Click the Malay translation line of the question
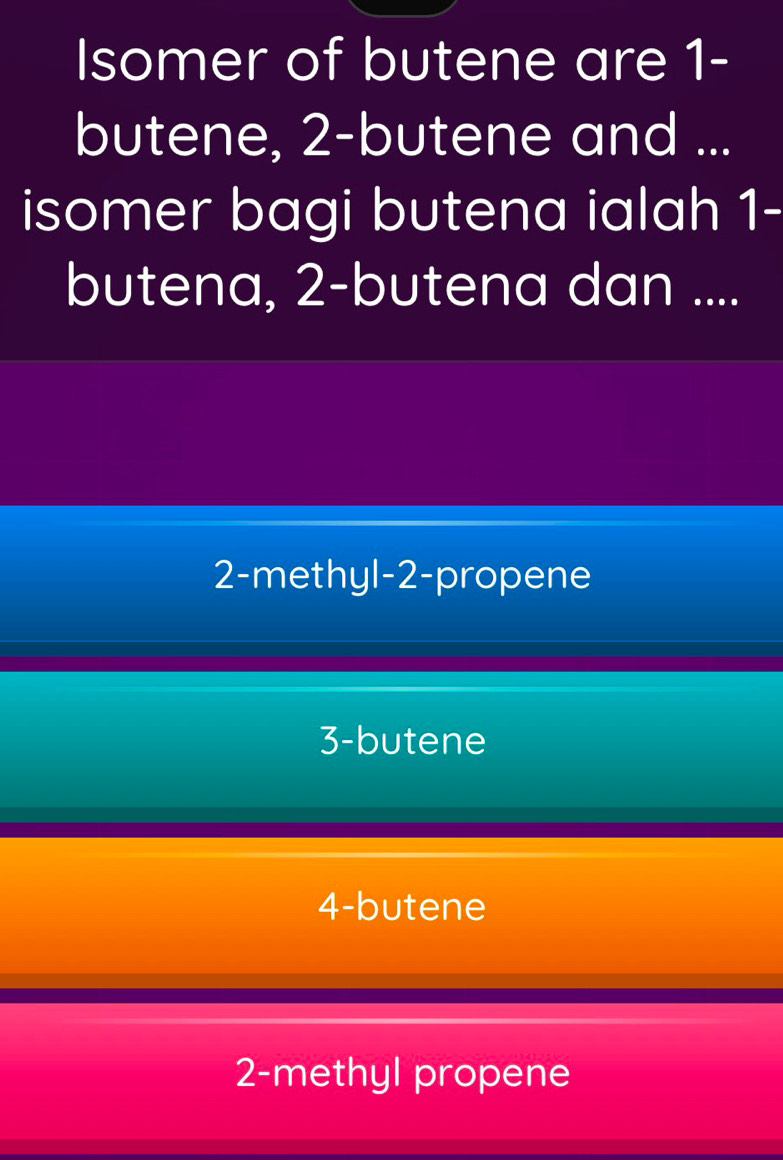 (390, 248)
